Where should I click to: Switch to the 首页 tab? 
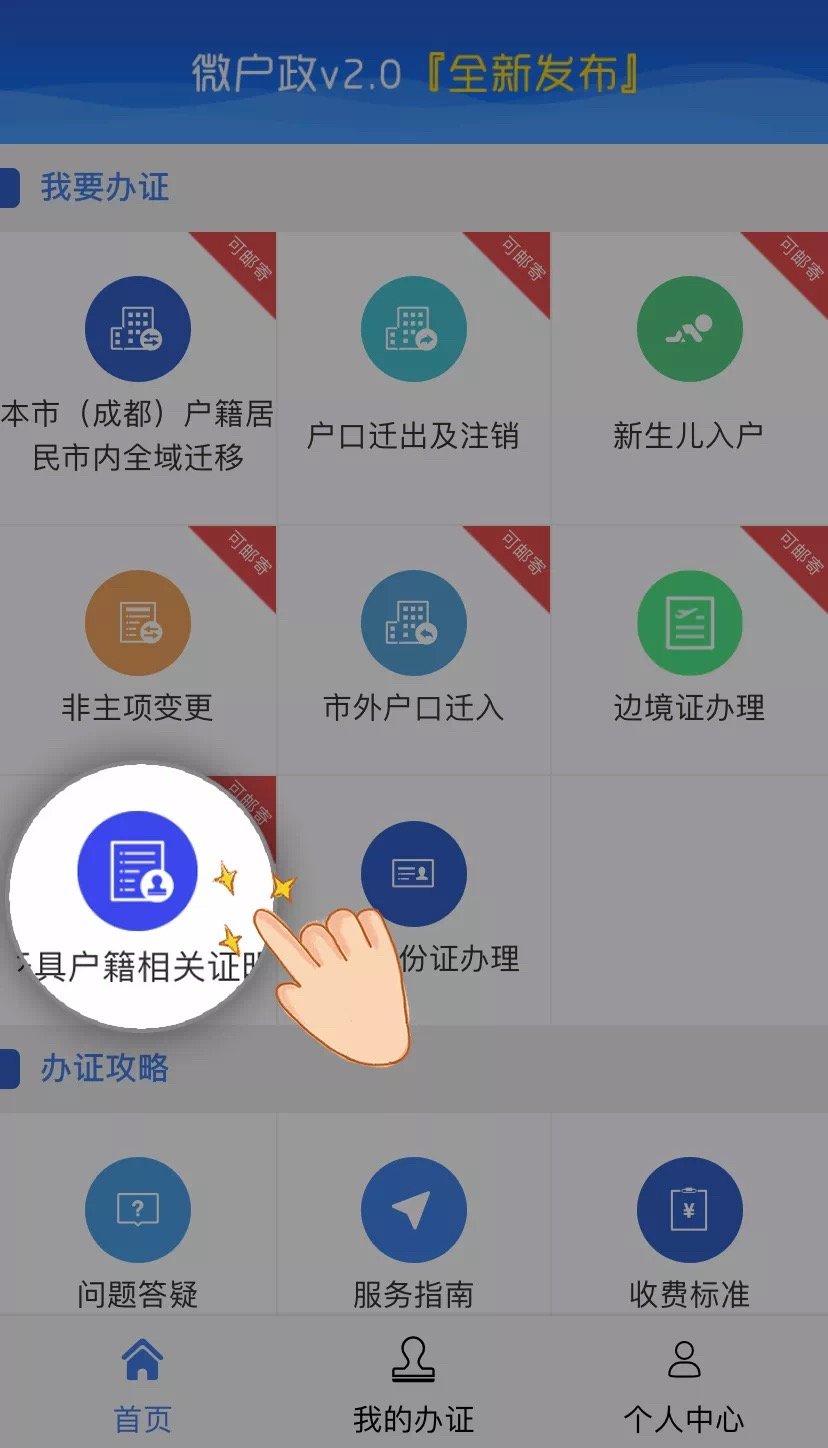142,1385
